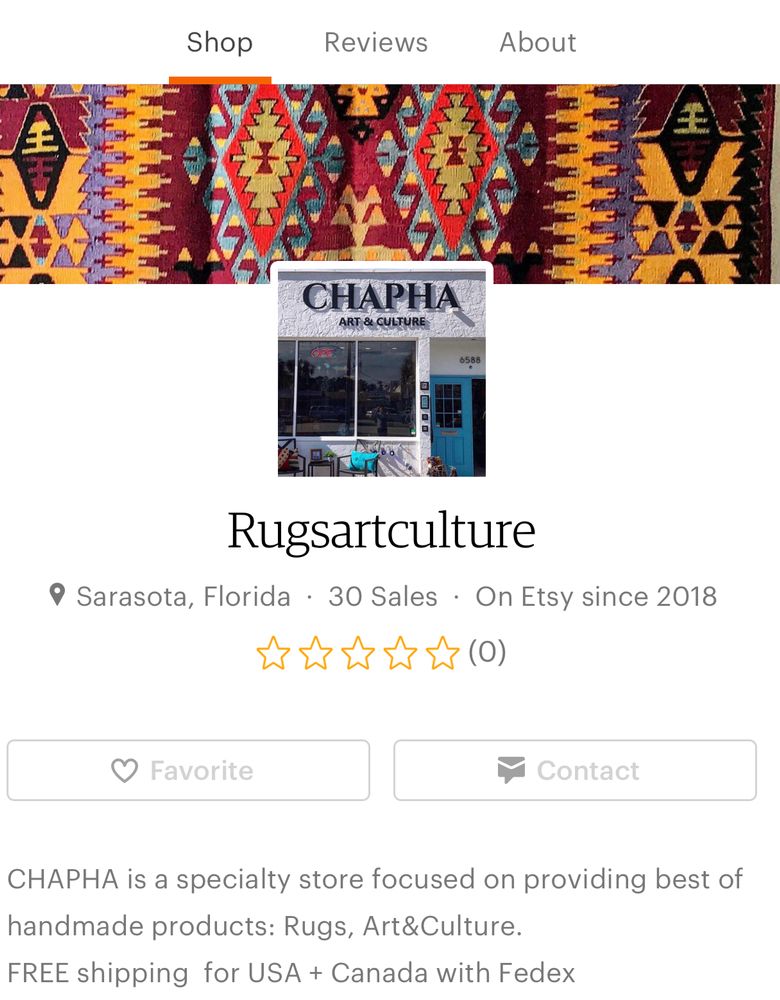View the shop's 30 Sales

[x=381, y=596]
